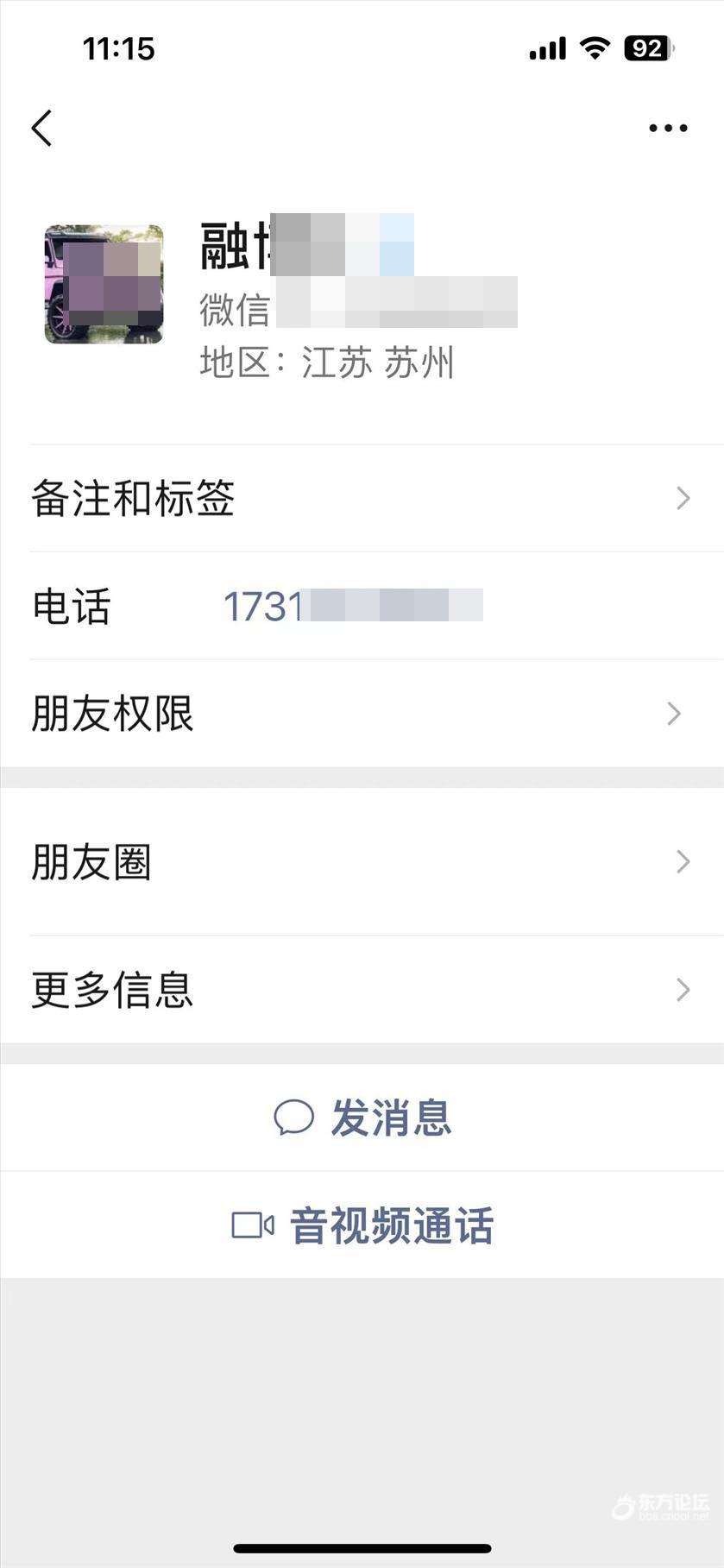Screen dimensions: 724x1568
Task: Show 更多信息 about the contact
Action: coord(362,990)
